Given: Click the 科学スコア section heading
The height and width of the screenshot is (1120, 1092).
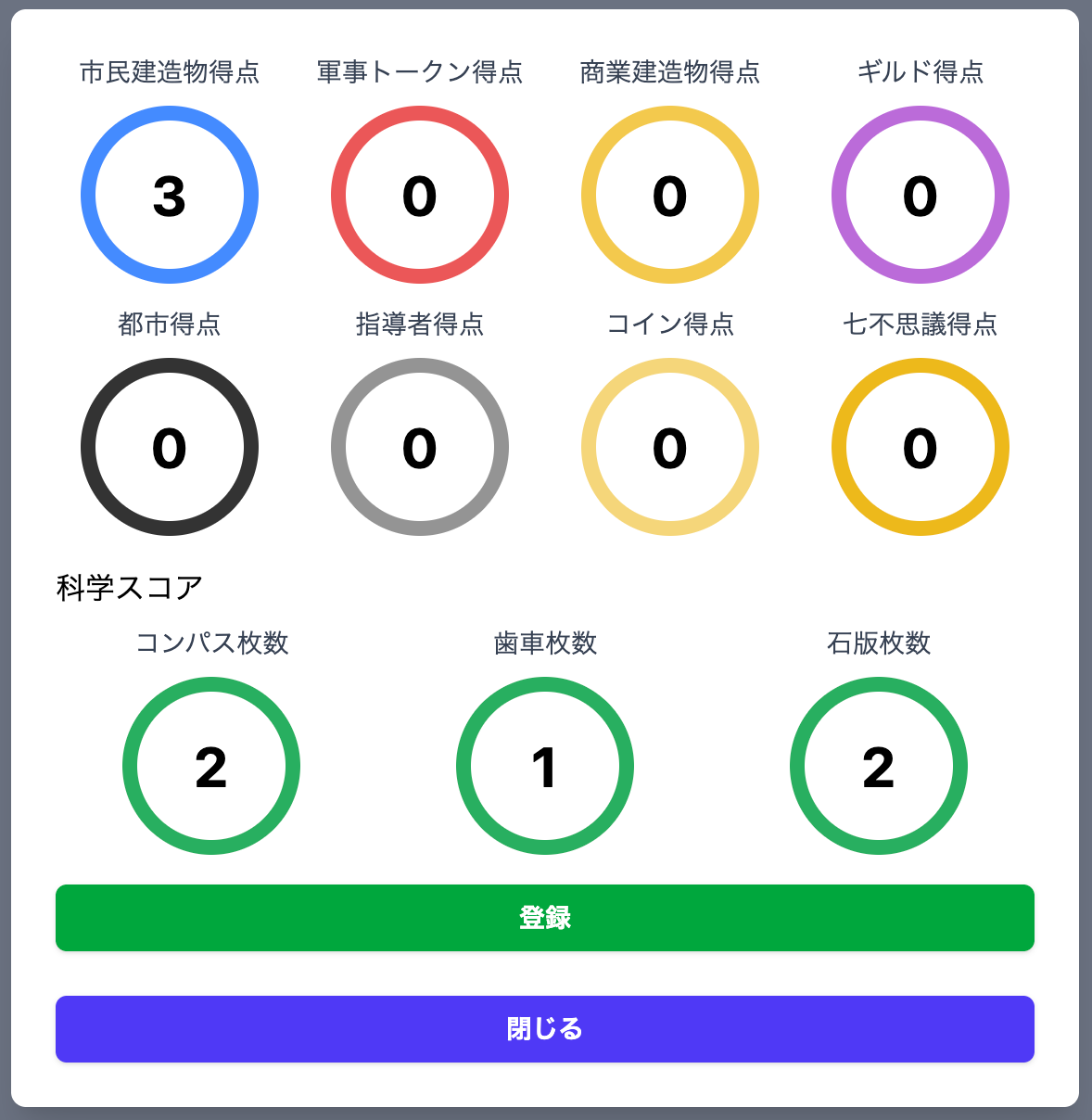Looking at the screenshot, I should (x=131, y=585).
